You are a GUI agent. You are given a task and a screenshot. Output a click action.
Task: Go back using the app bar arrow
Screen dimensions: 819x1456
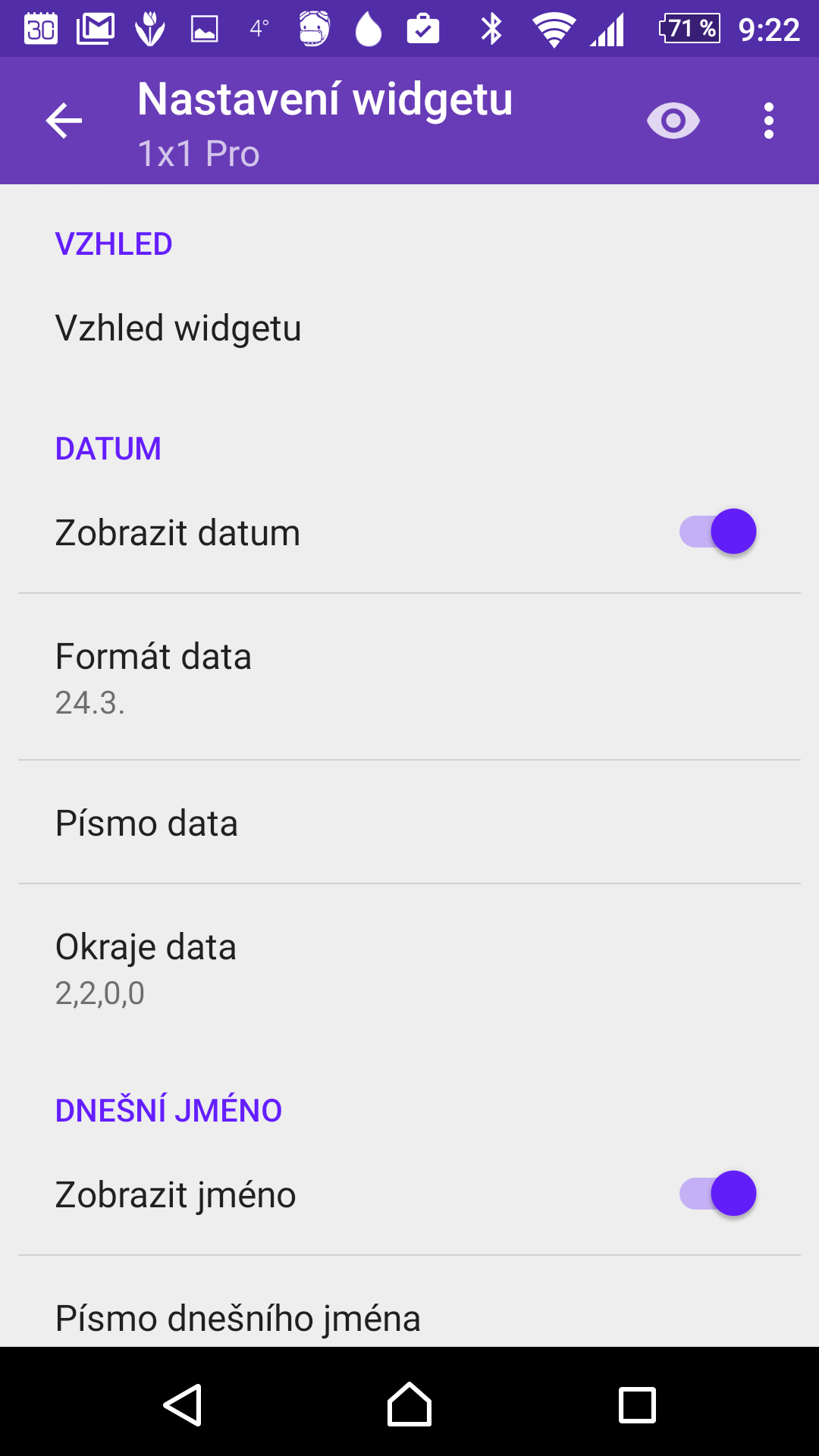click(x=64, y=121)
